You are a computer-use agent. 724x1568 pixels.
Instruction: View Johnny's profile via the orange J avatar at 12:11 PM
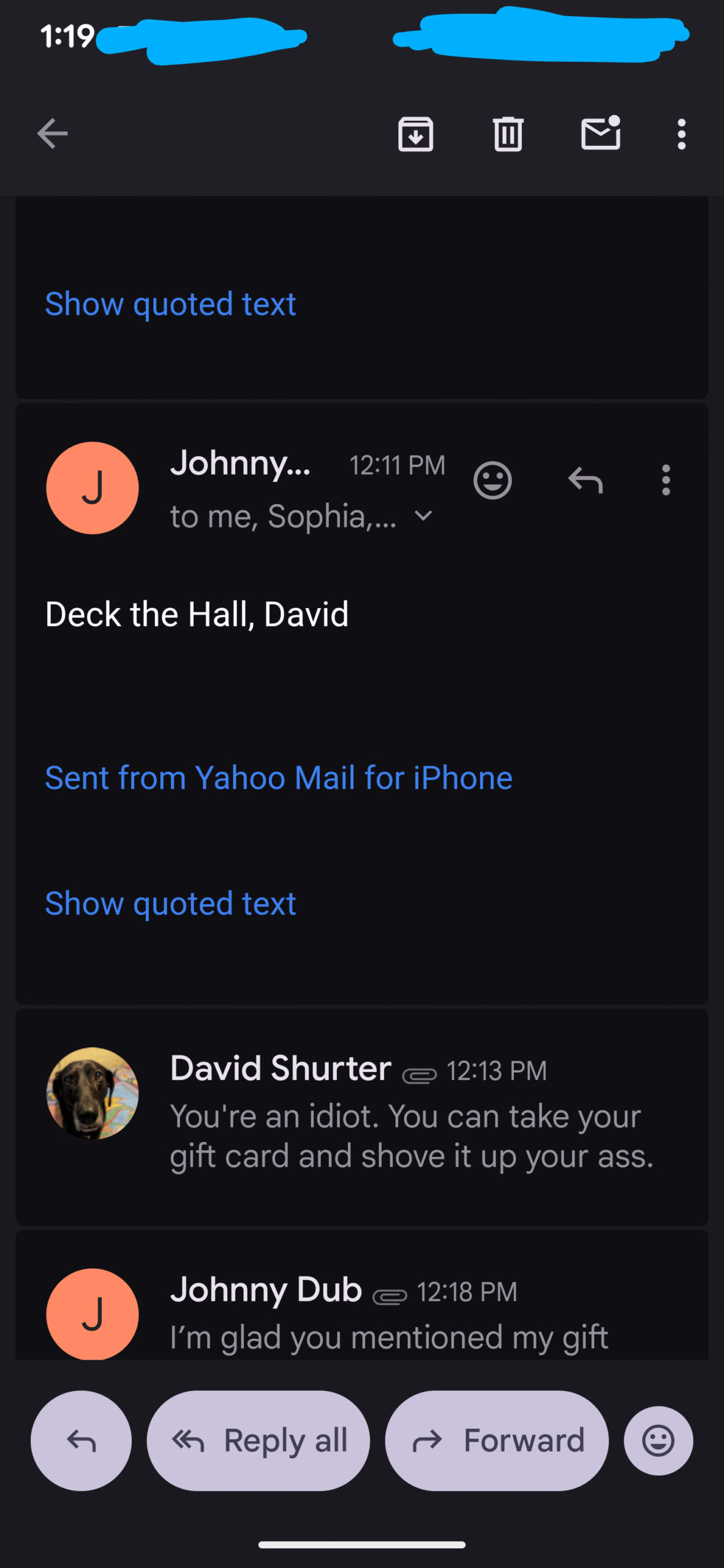coord(92,488)
